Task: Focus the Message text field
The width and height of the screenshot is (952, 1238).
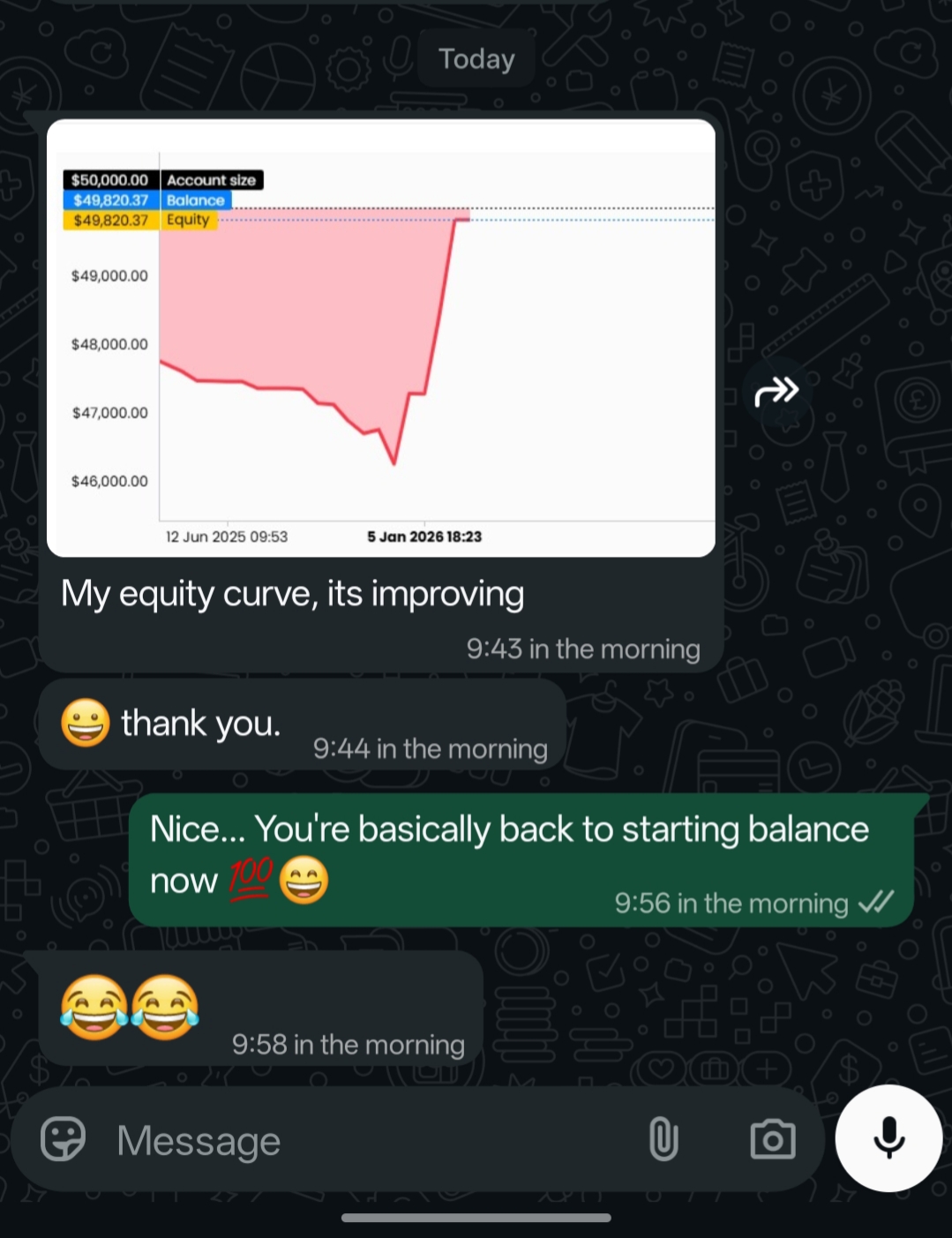Action: tap(371, 1140)
